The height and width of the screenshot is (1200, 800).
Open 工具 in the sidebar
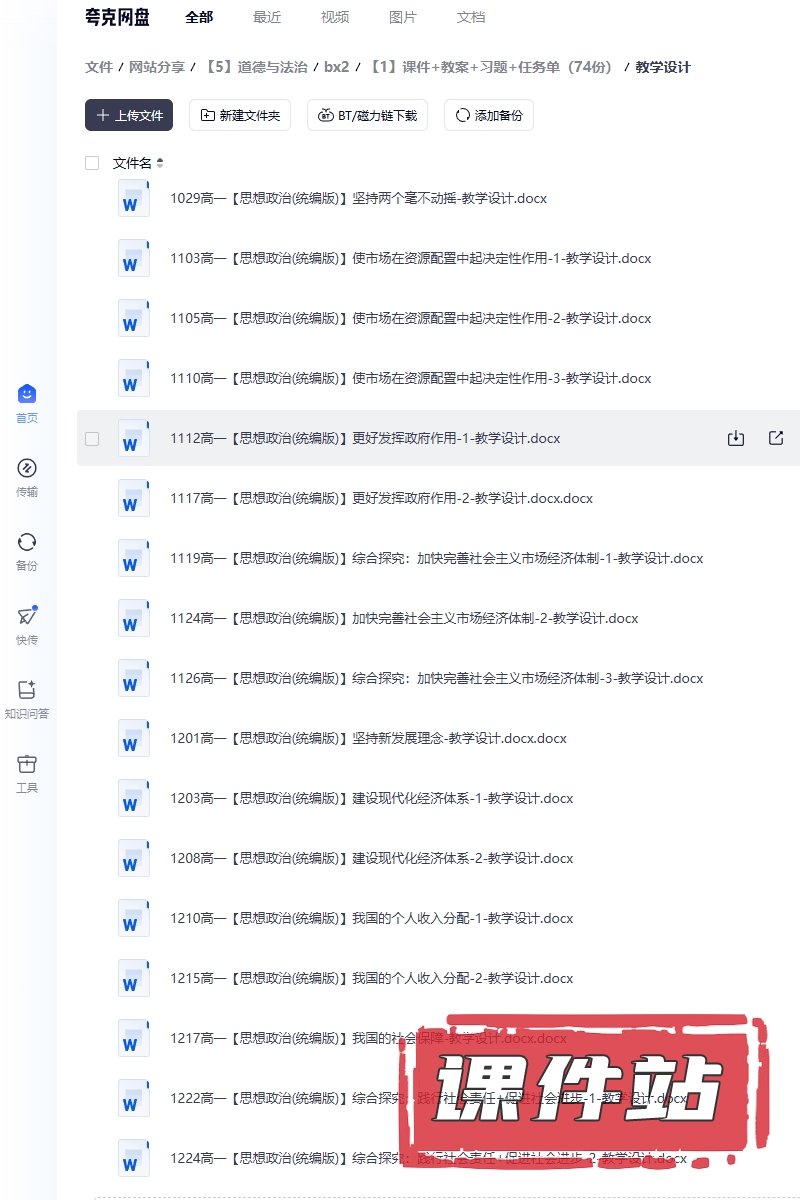tap(27, 773)
